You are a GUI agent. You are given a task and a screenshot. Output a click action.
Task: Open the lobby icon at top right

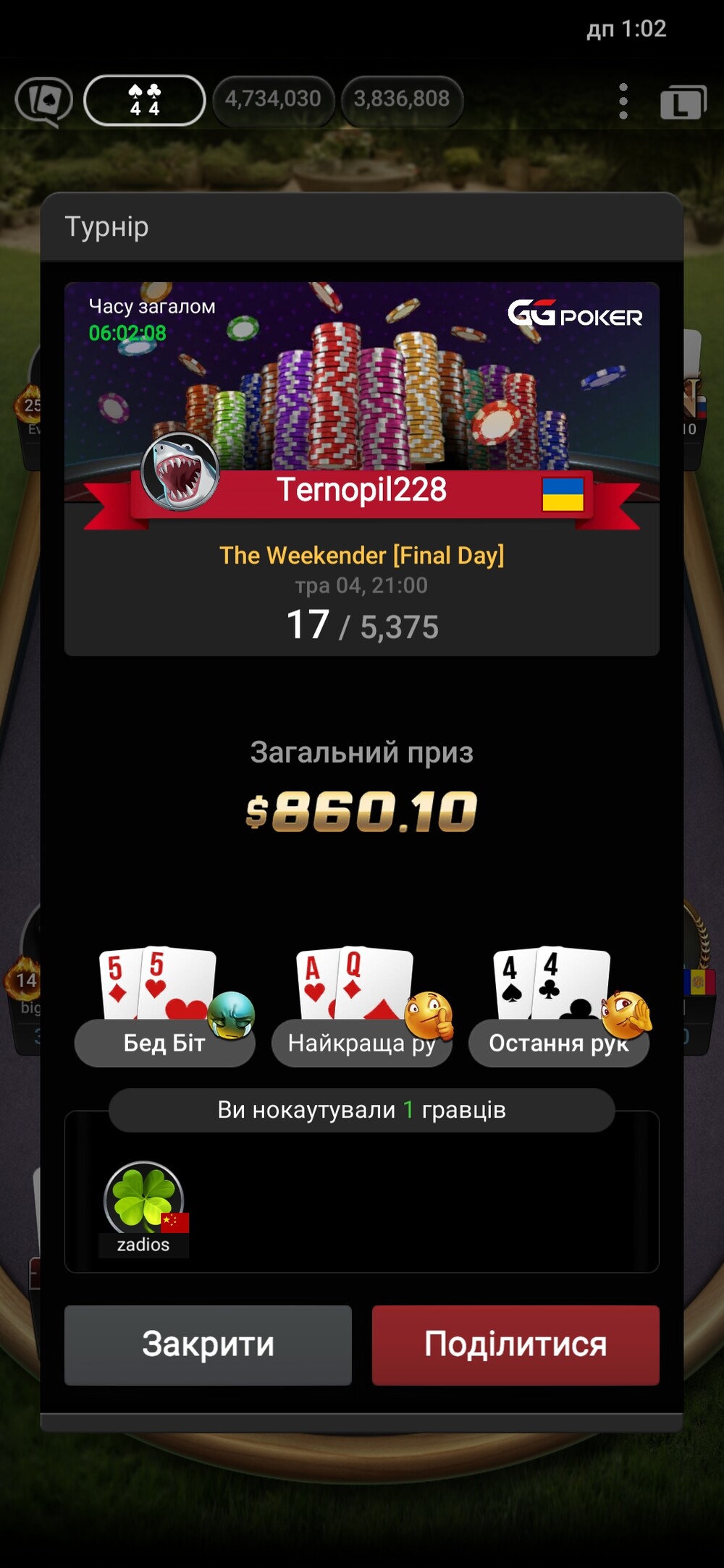pos(683,101)
